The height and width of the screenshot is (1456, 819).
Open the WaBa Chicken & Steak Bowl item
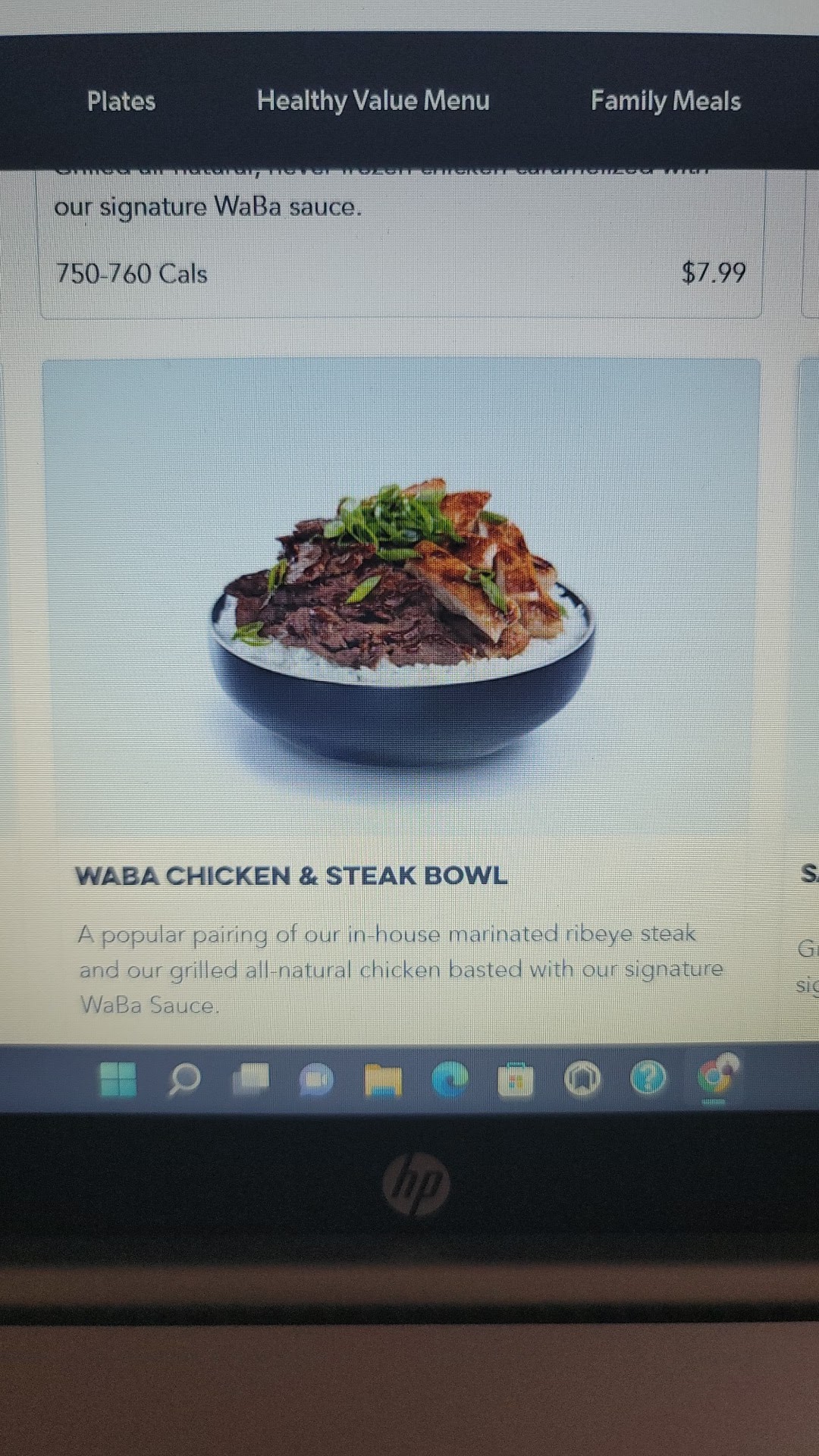point(291,876)
